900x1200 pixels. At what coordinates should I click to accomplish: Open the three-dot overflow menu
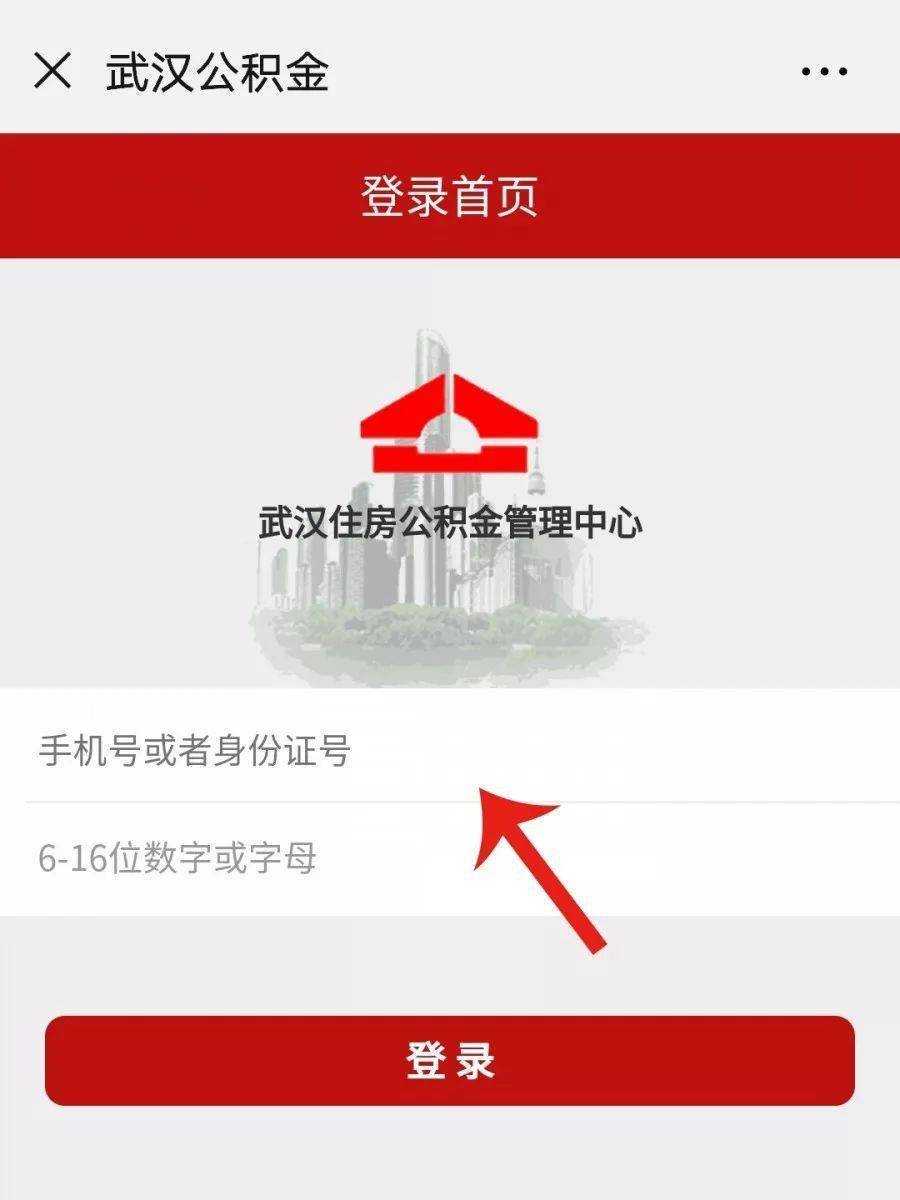[824, 72]
